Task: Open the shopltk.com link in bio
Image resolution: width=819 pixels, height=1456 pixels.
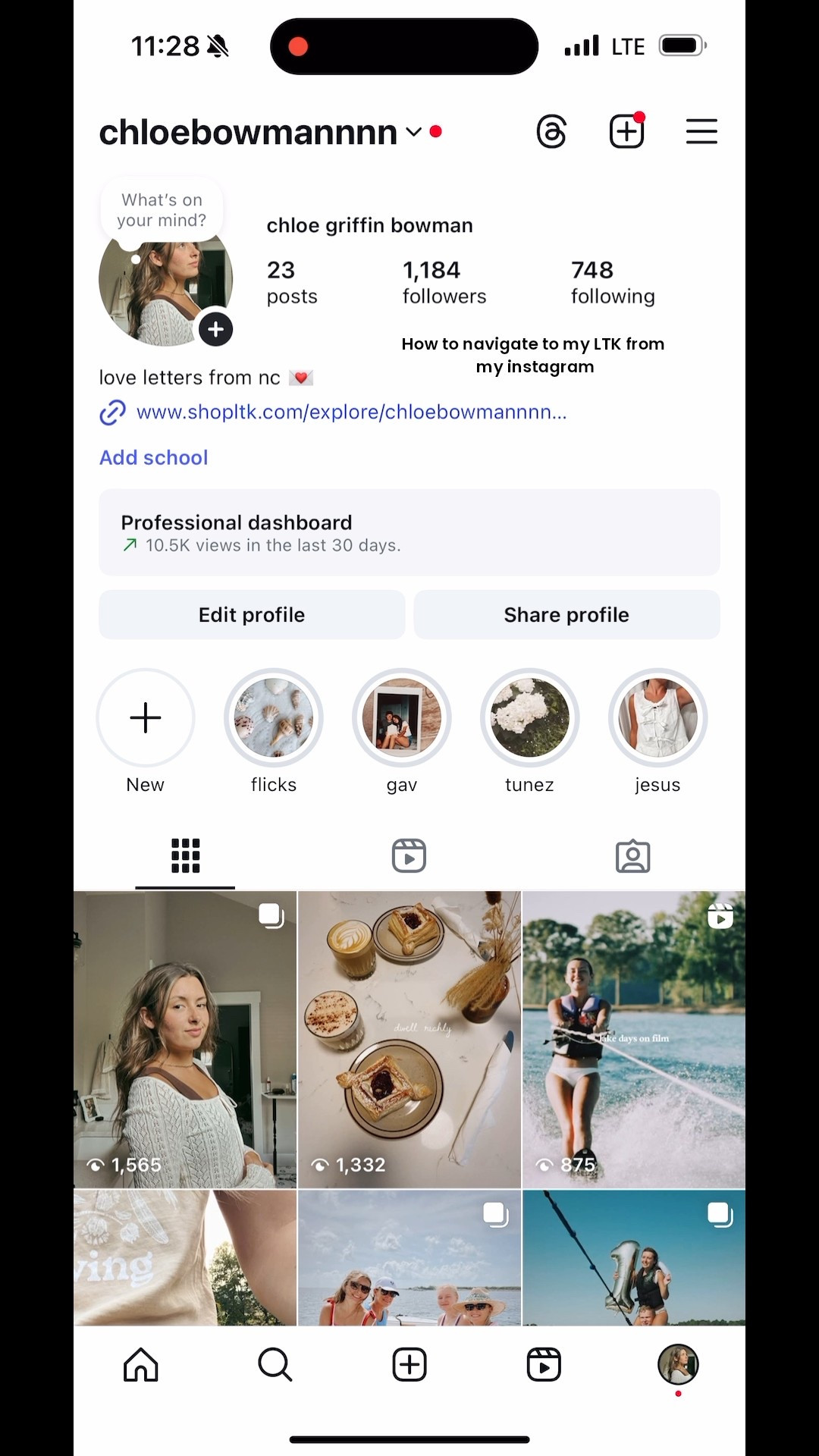Action: click(350, 412)
